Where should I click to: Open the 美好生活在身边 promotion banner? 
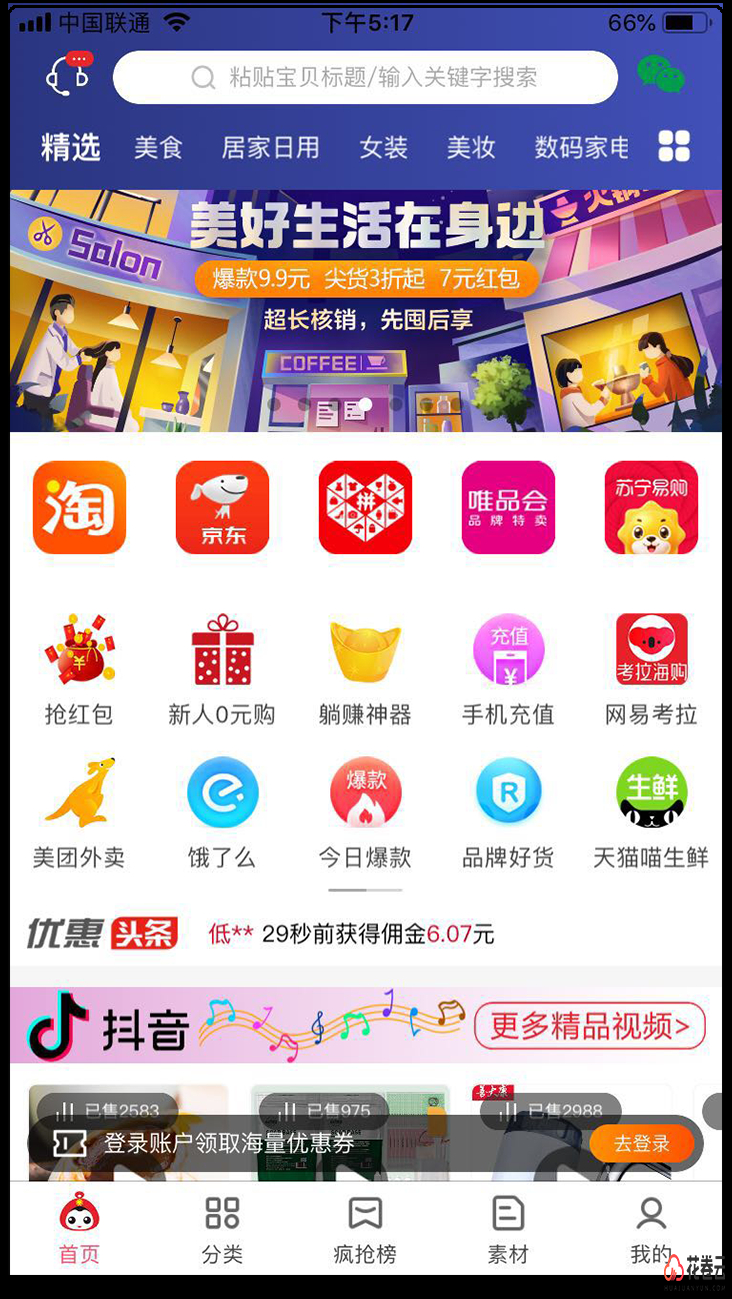pos(365,310)
